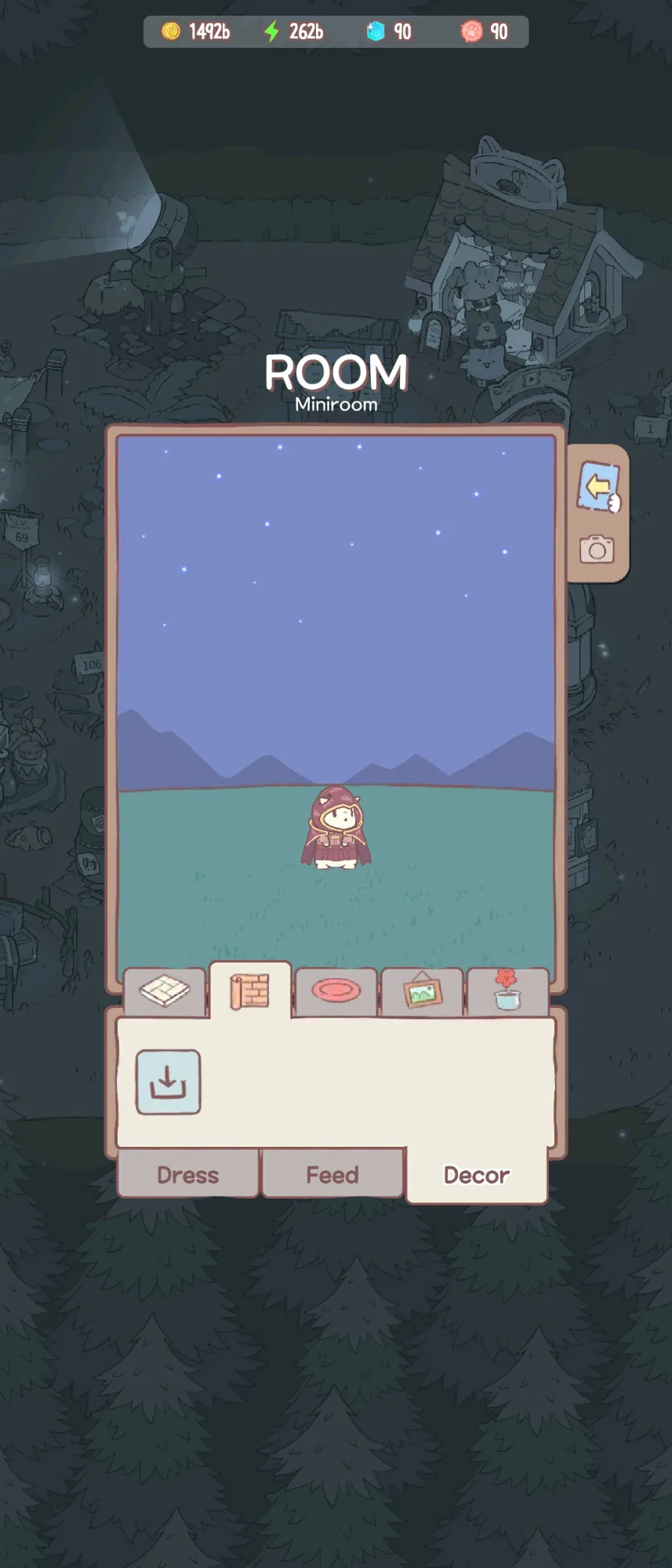
Task: Select the Decor tab
Action: [476, 1174]
